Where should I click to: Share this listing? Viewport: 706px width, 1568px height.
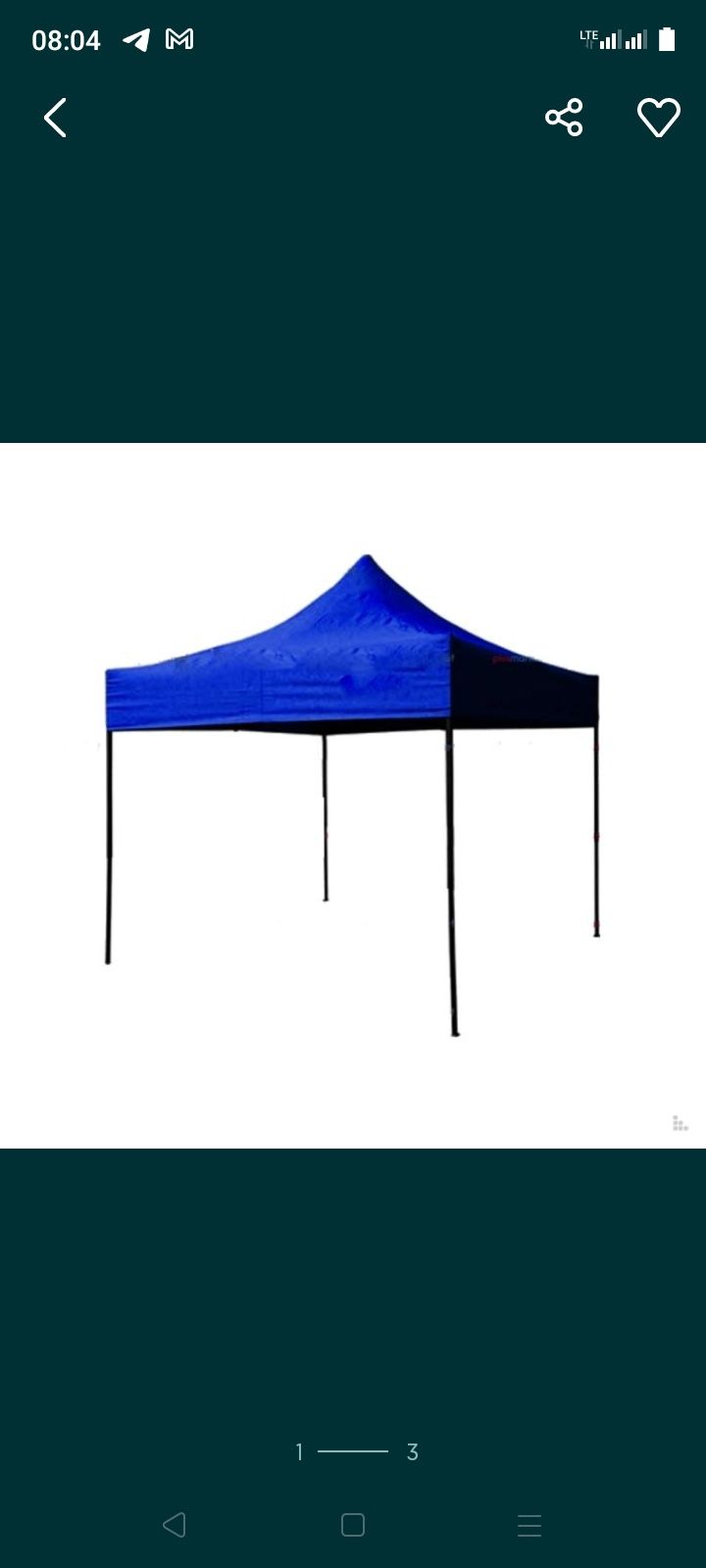tap(564, 118)
